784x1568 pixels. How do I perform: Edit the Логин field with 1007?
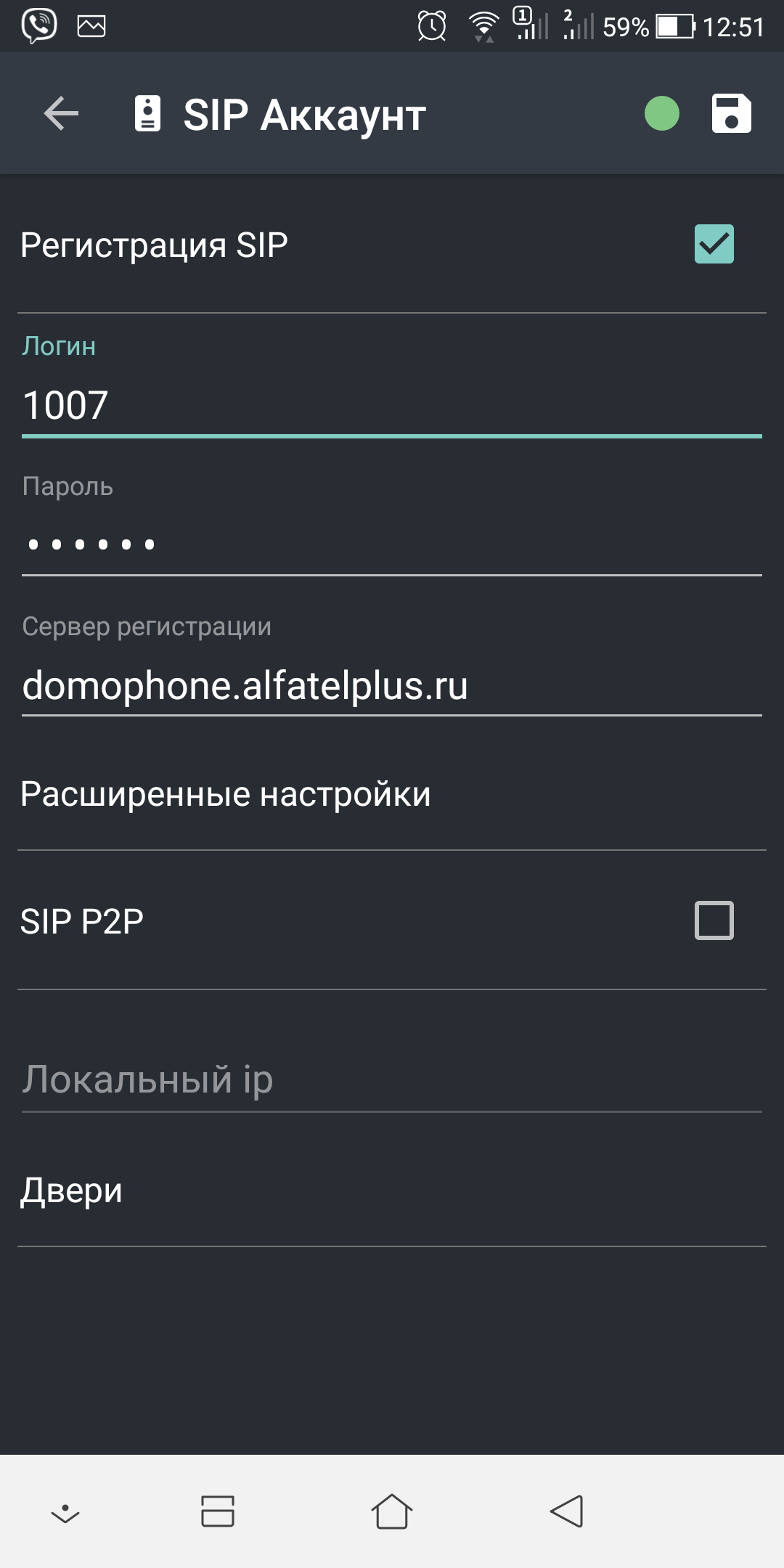coord(392,407)
